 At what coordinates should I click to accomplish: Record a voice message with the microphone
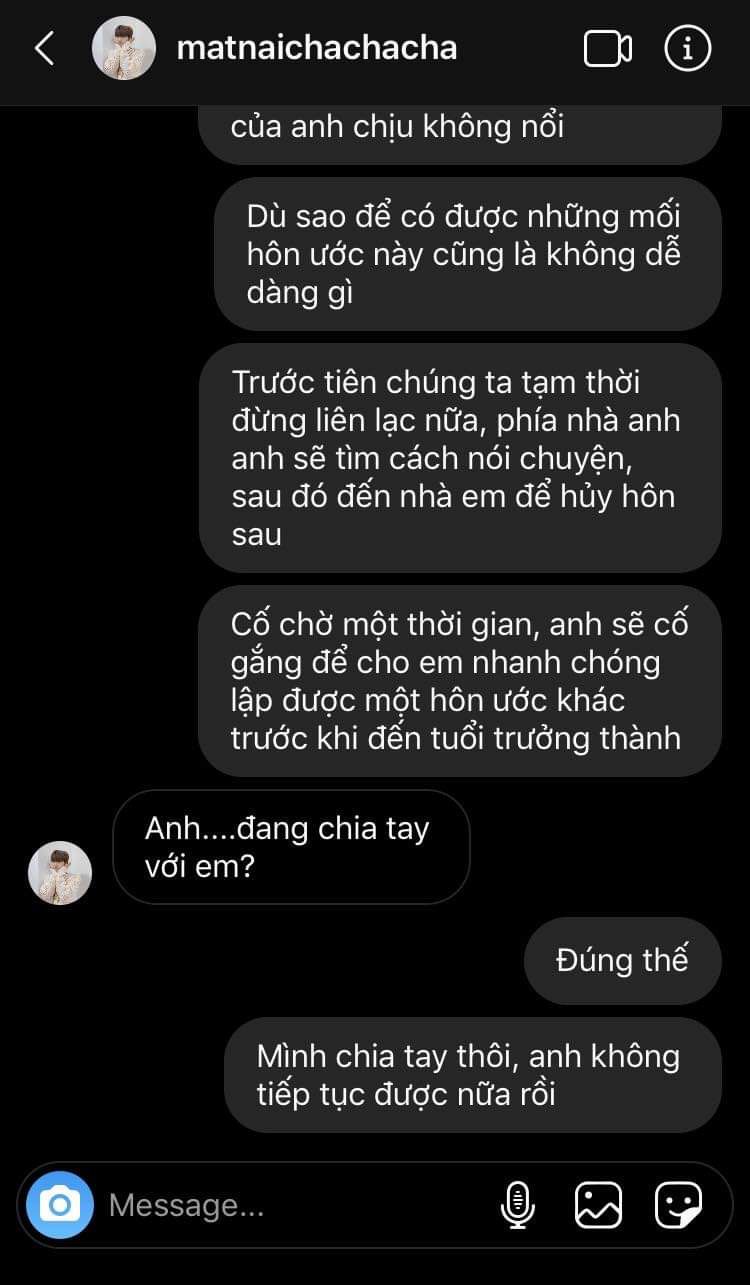[x=517, y=1205]
